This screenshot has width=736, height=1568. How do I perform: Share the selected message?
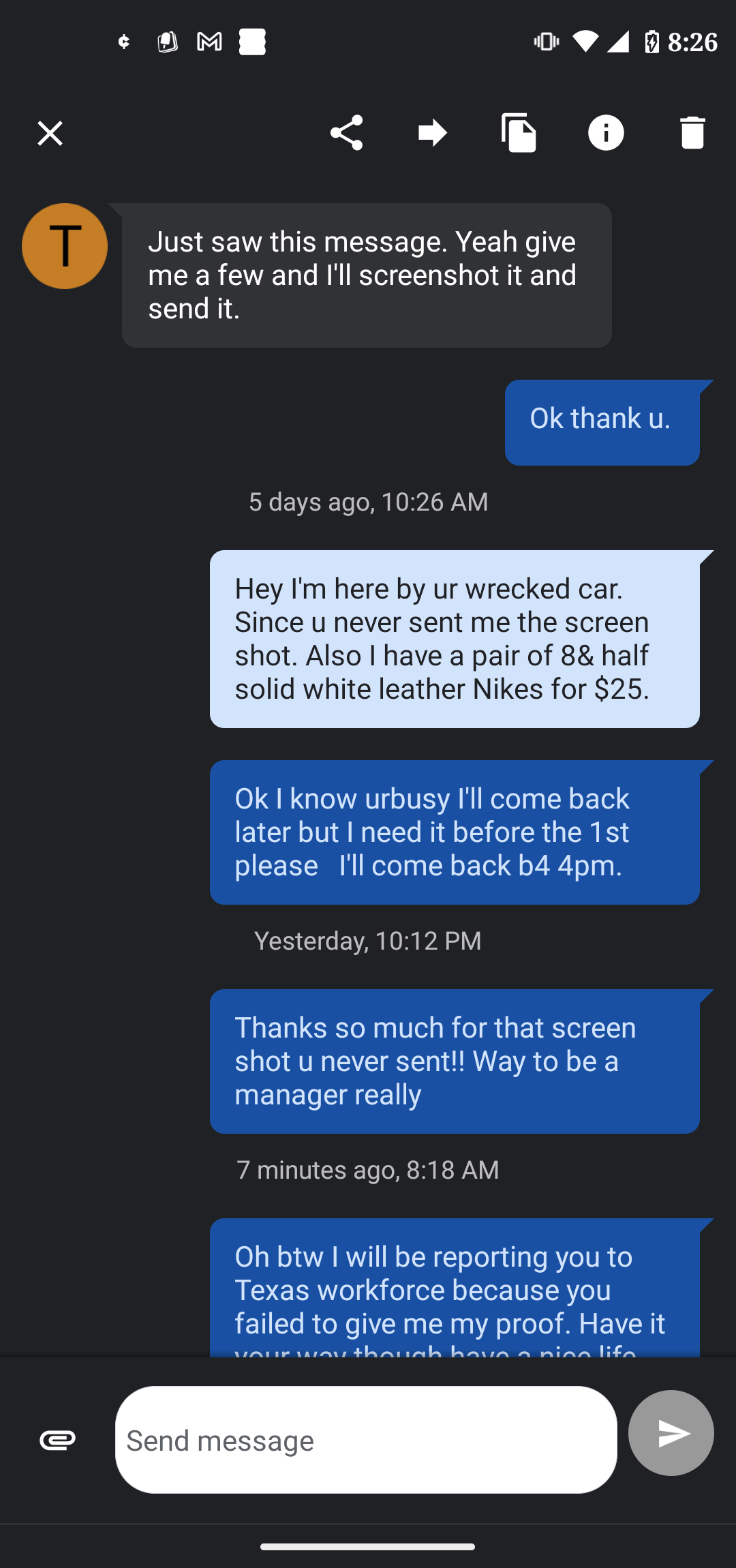[x=347, y=133]
